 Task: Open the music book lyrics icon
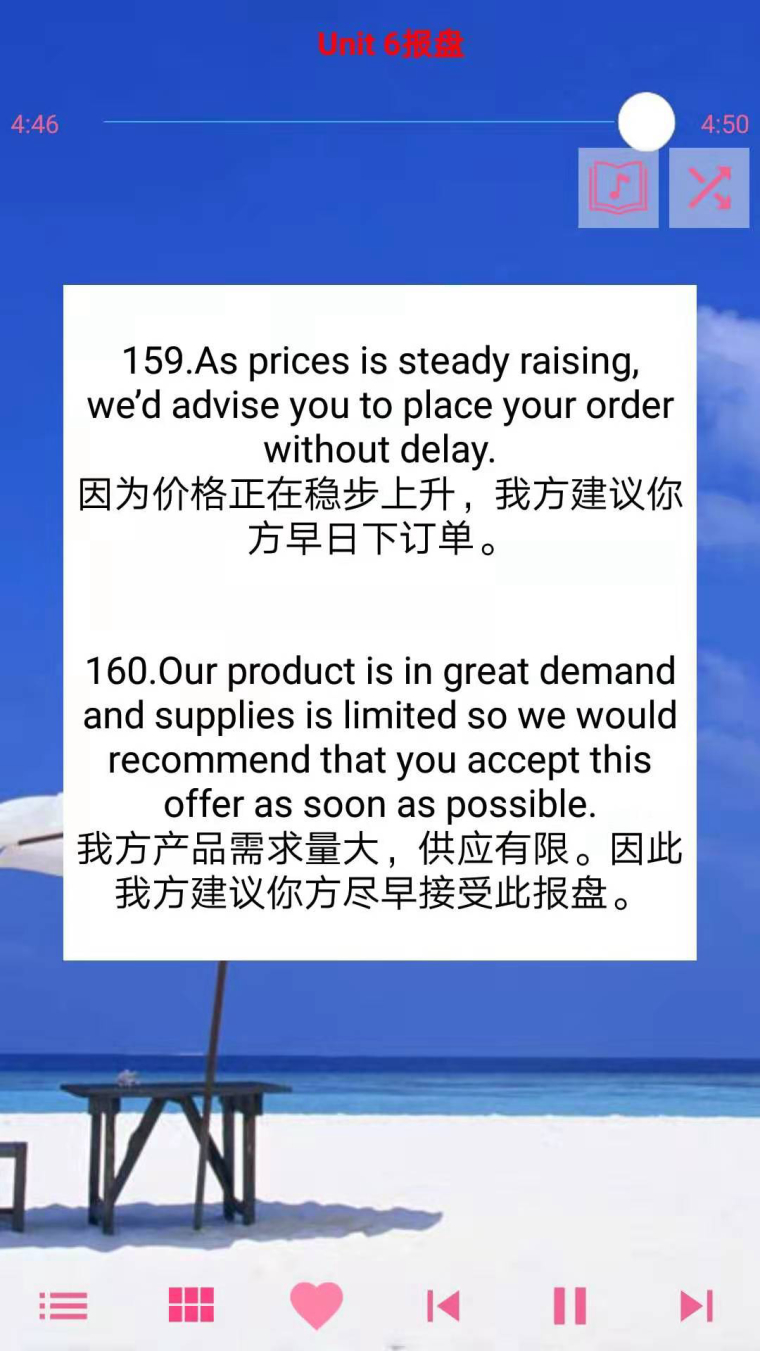618,188
